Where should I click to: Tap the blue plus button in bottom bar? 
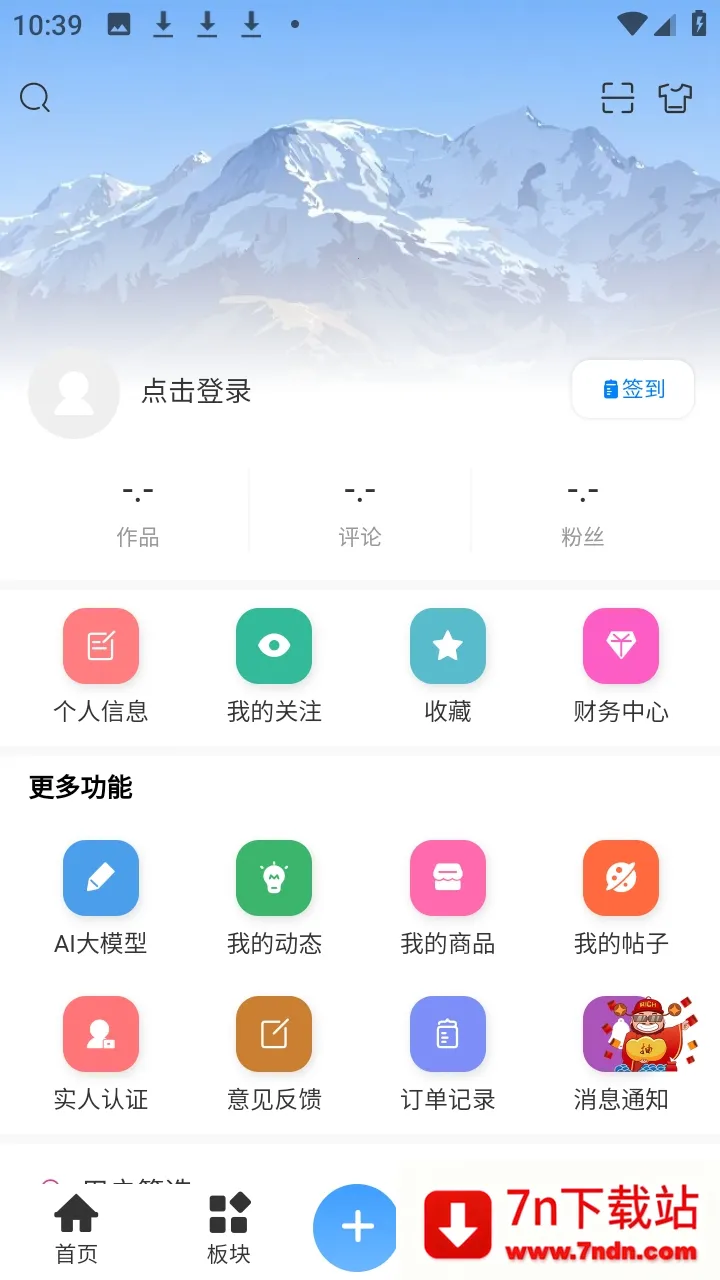point(355,1227)
